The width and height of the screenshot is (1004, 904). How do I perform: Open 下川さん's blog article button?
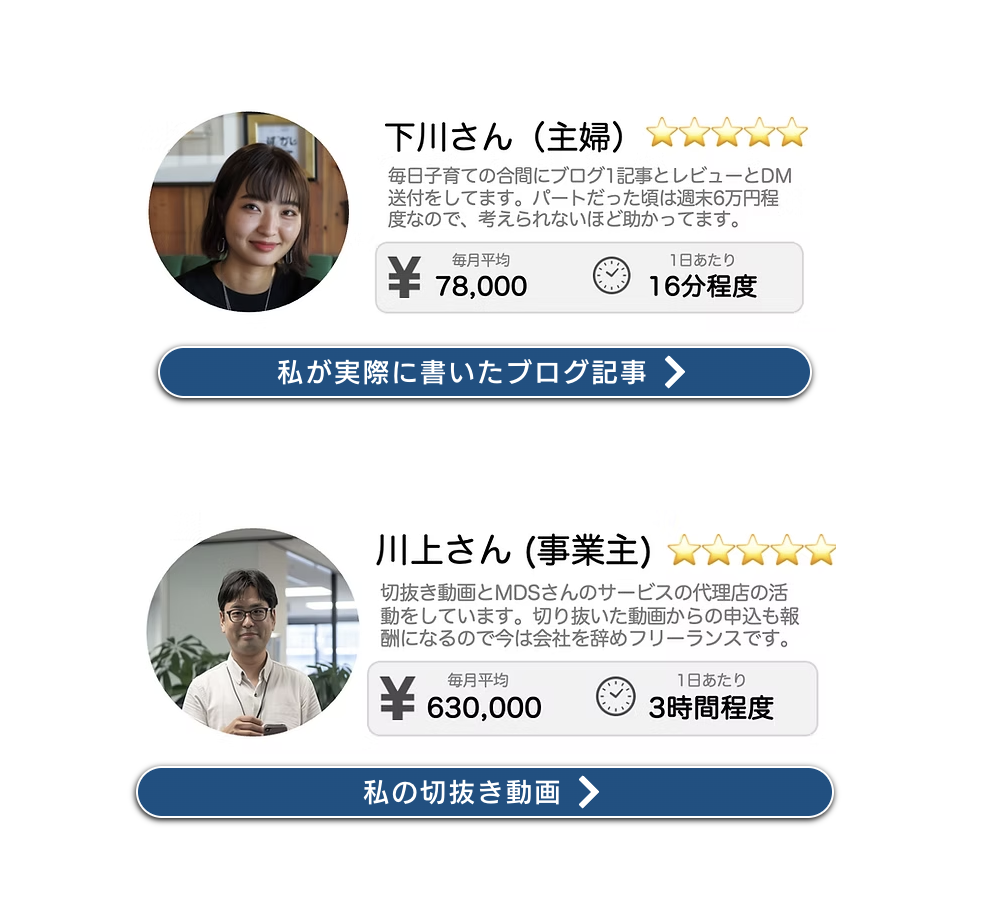point(484,372)
